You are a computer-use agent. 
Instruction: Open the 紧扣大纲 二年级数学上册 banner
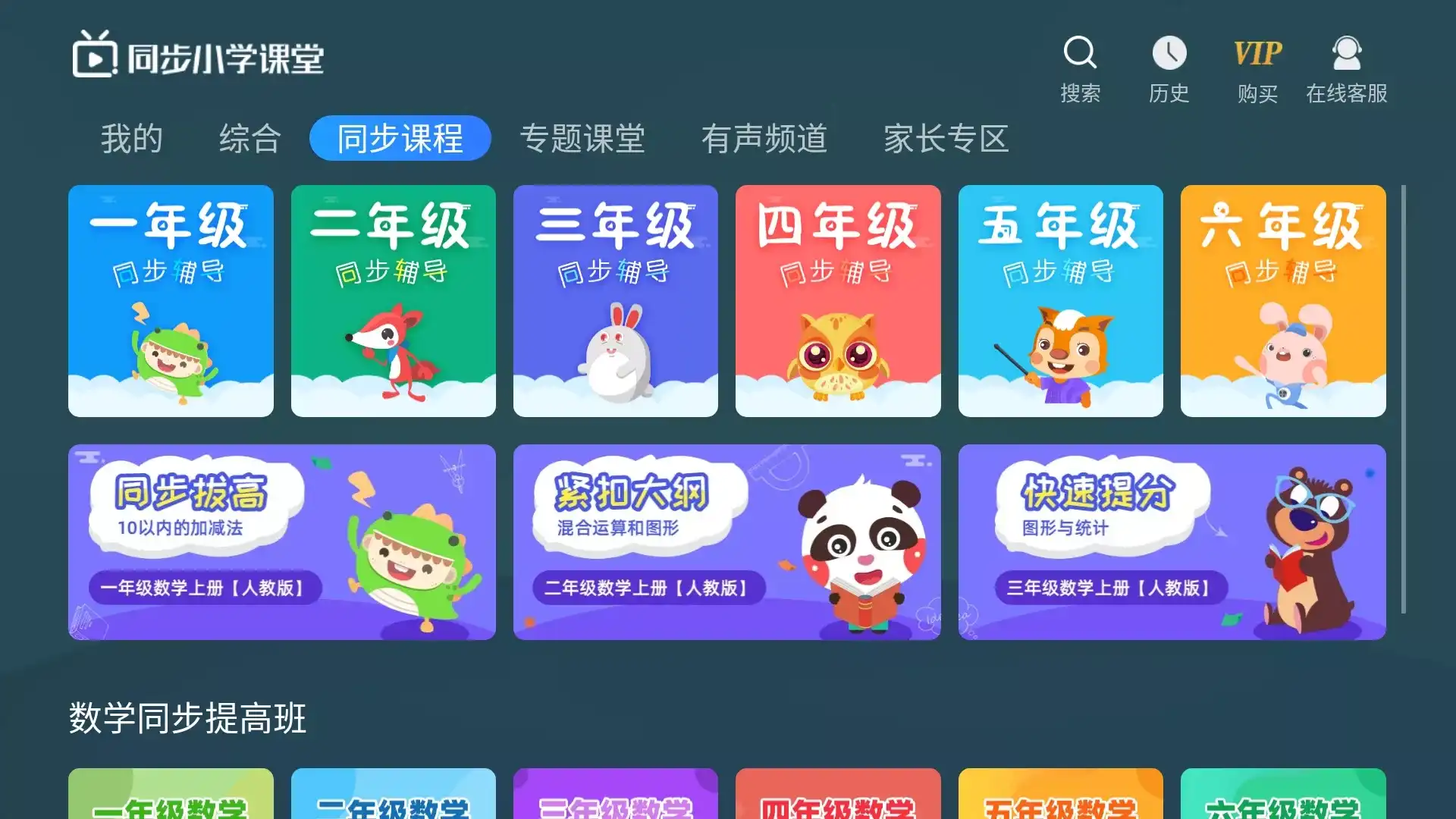[x=726, y=542]
